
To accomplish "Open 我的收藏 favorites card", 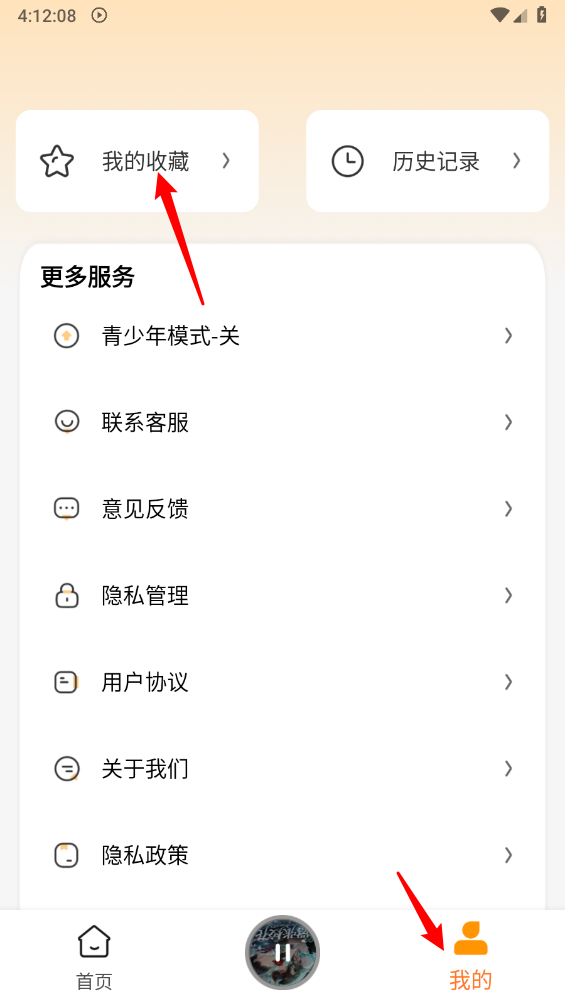I will tap(137, 161).
